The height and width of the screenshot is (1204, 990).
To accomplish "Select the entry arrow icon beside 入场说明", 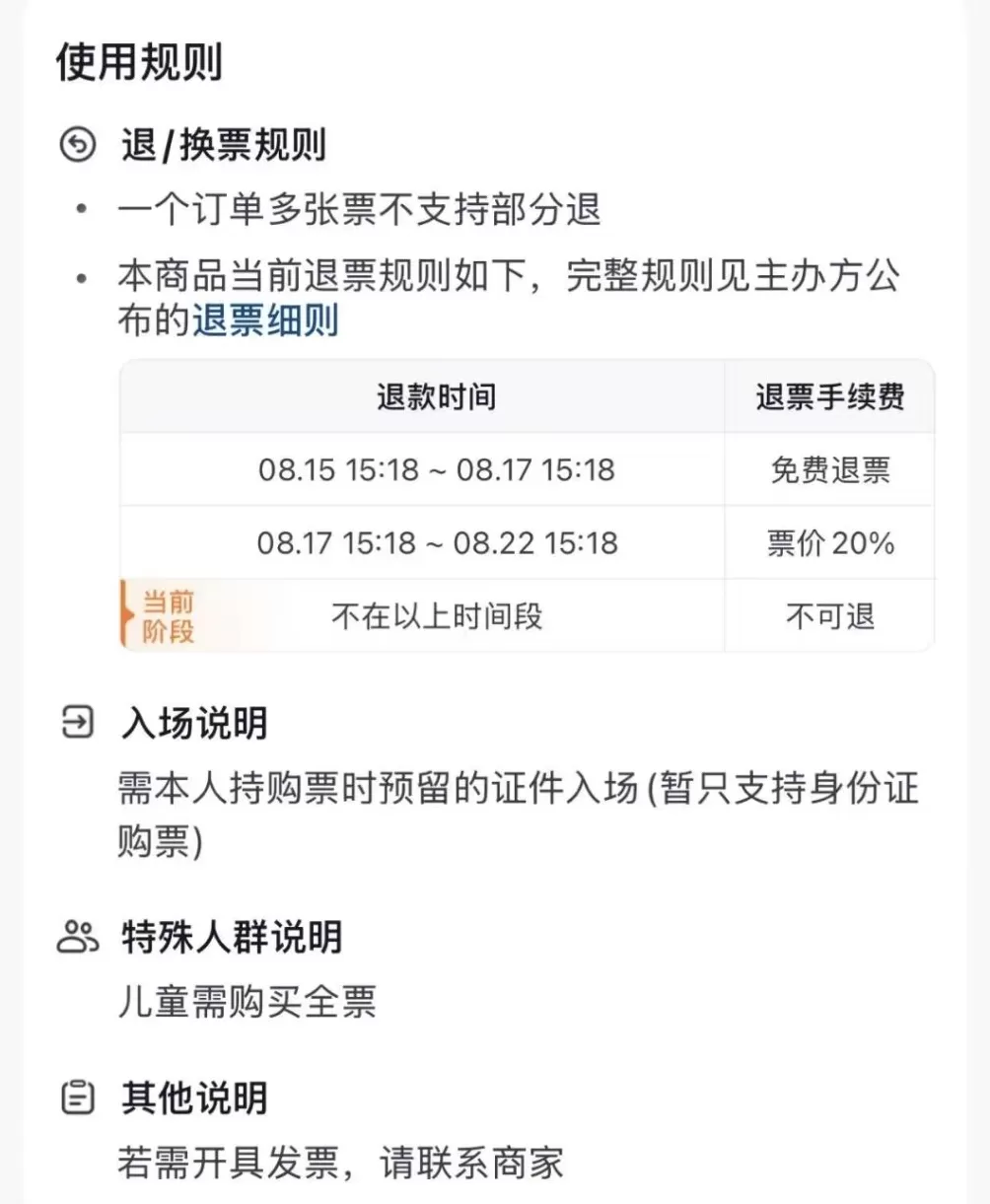I will [x=76, y=723].
